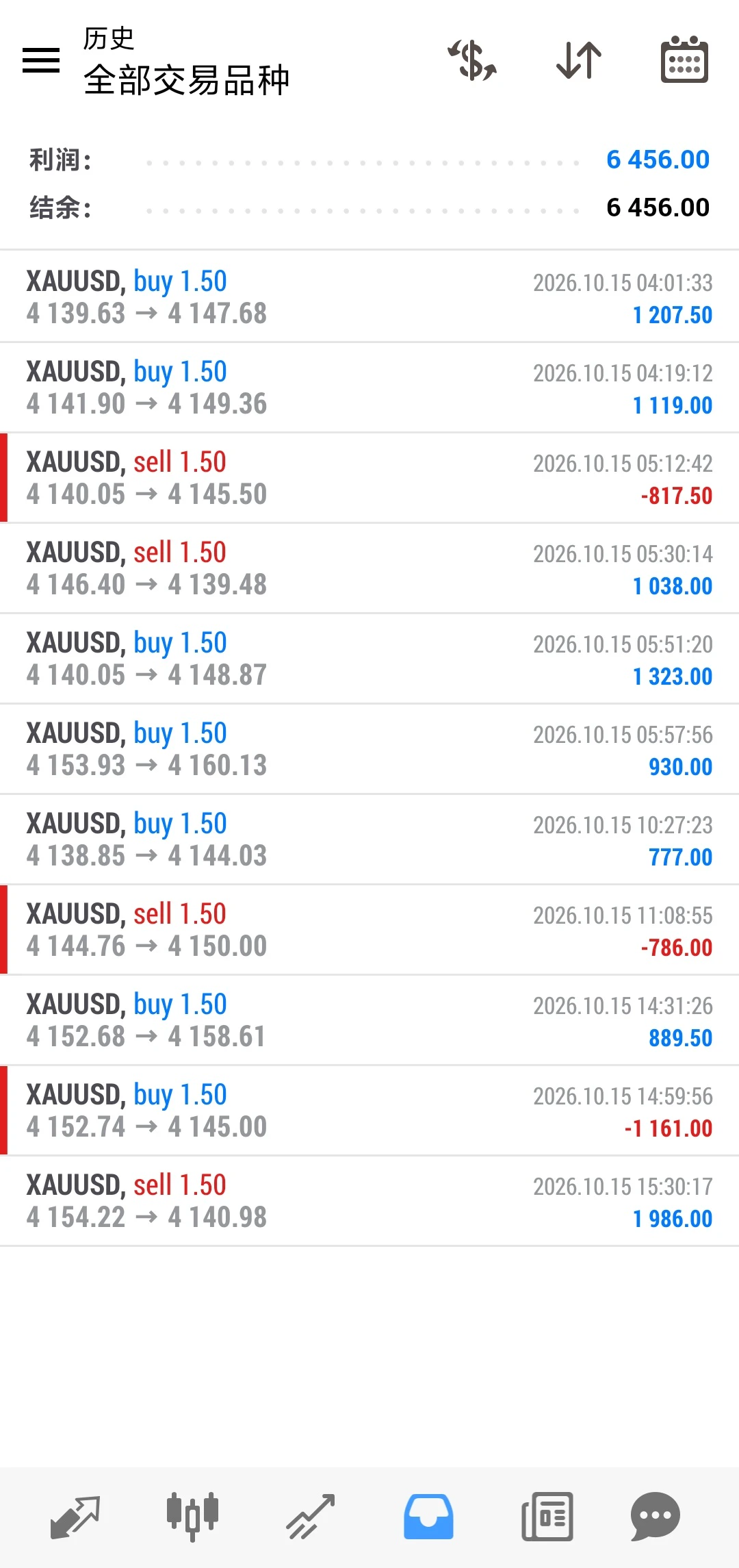Tap the dollar symbol filter icon
This screenshot has width=739, height=1568.
tap(472, 60)
